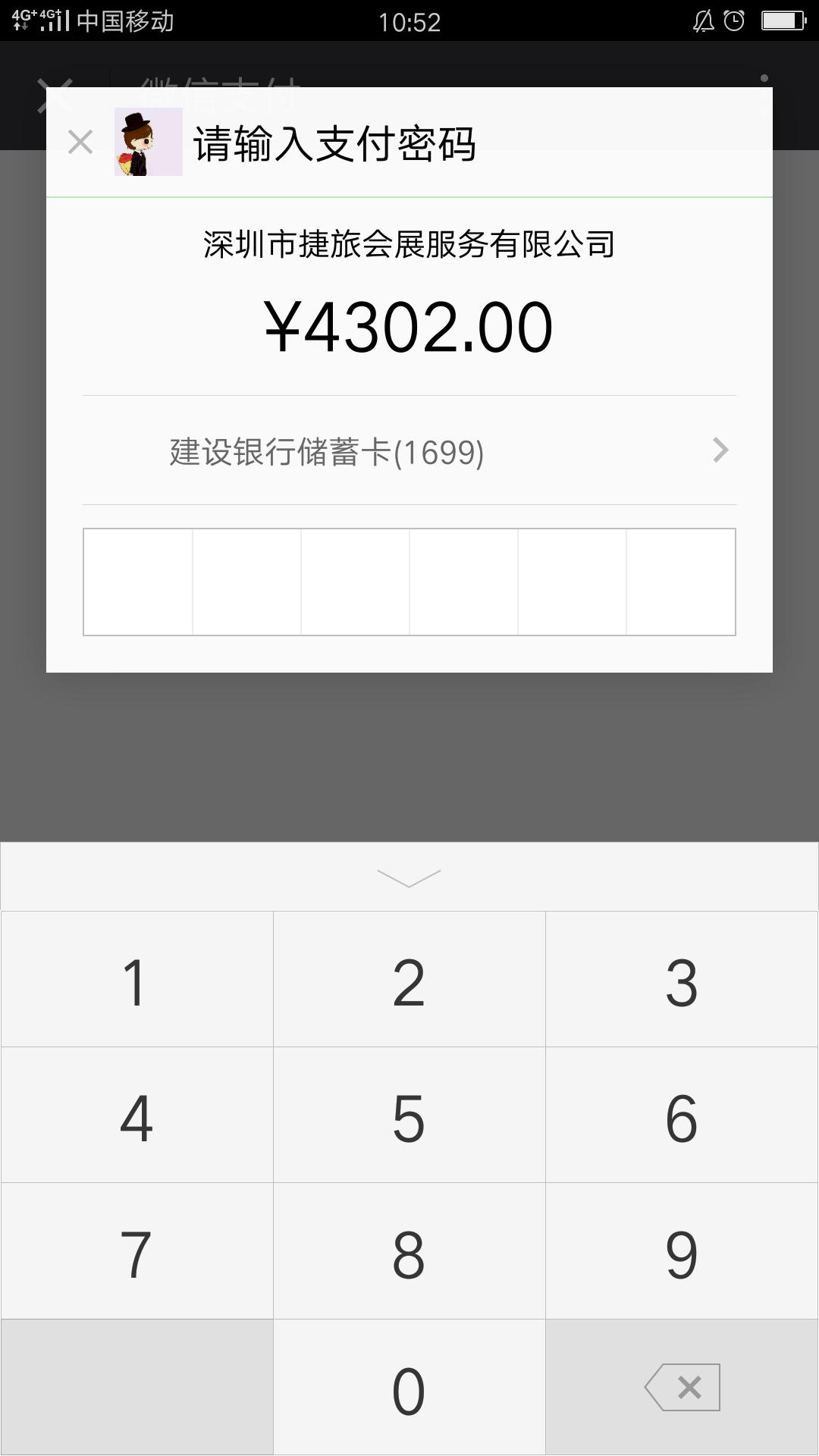The width and height of the screenshot is (819, 1456).
Task: Enter digit 3 on keypad
Action: [681, 982]
